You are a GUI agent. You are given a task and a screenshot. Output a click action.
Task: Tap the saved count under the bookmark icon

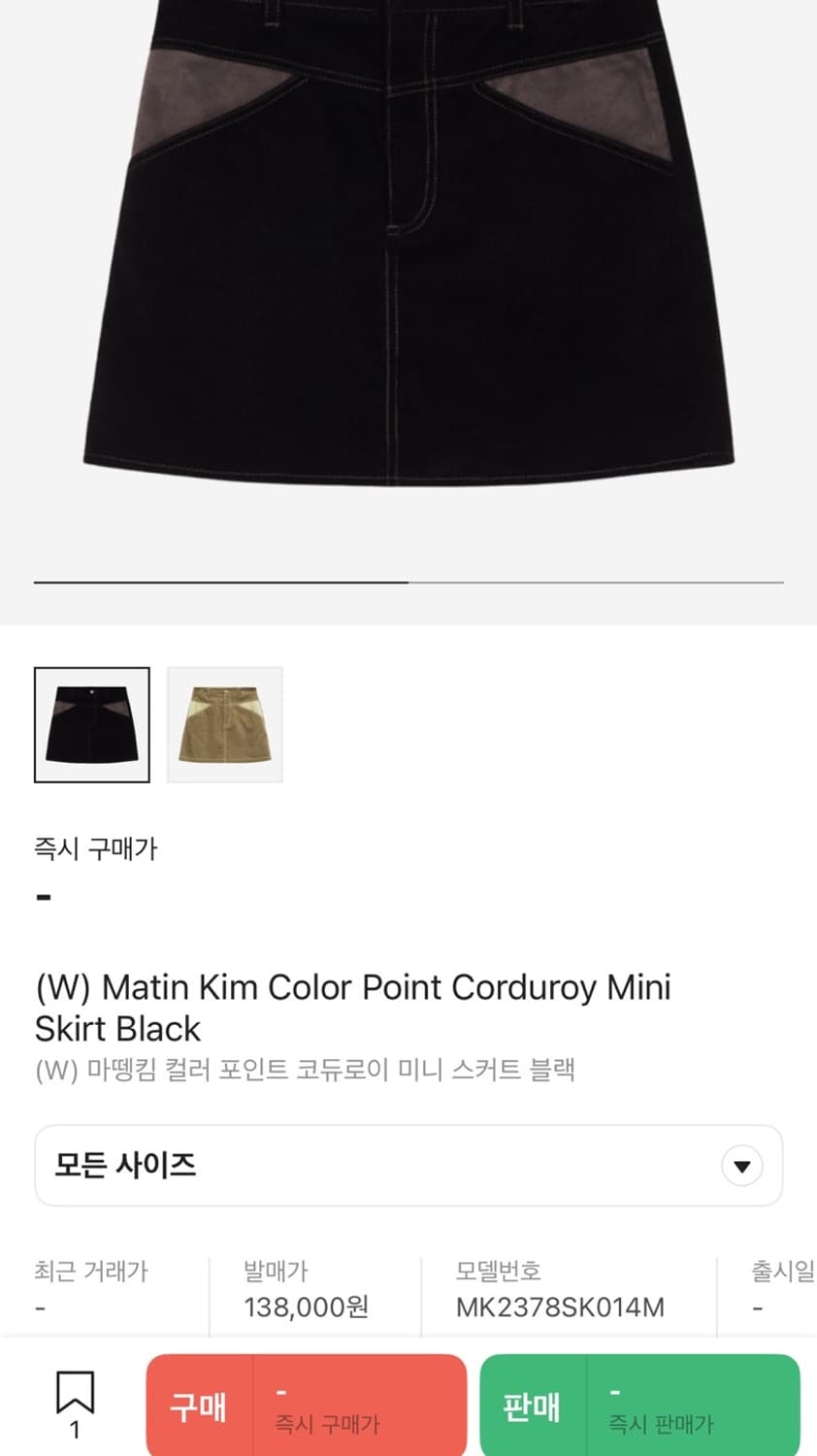(x=78, y=1430)
